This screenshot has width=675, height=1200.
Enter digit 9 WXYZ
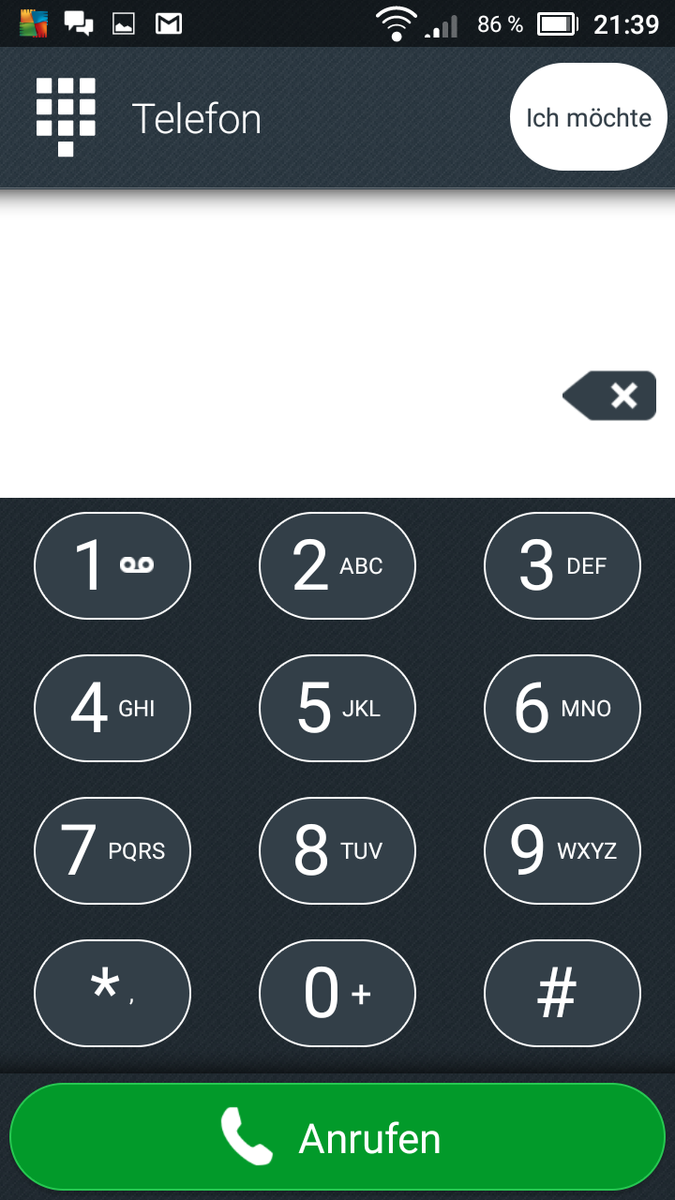coord(562,851)
